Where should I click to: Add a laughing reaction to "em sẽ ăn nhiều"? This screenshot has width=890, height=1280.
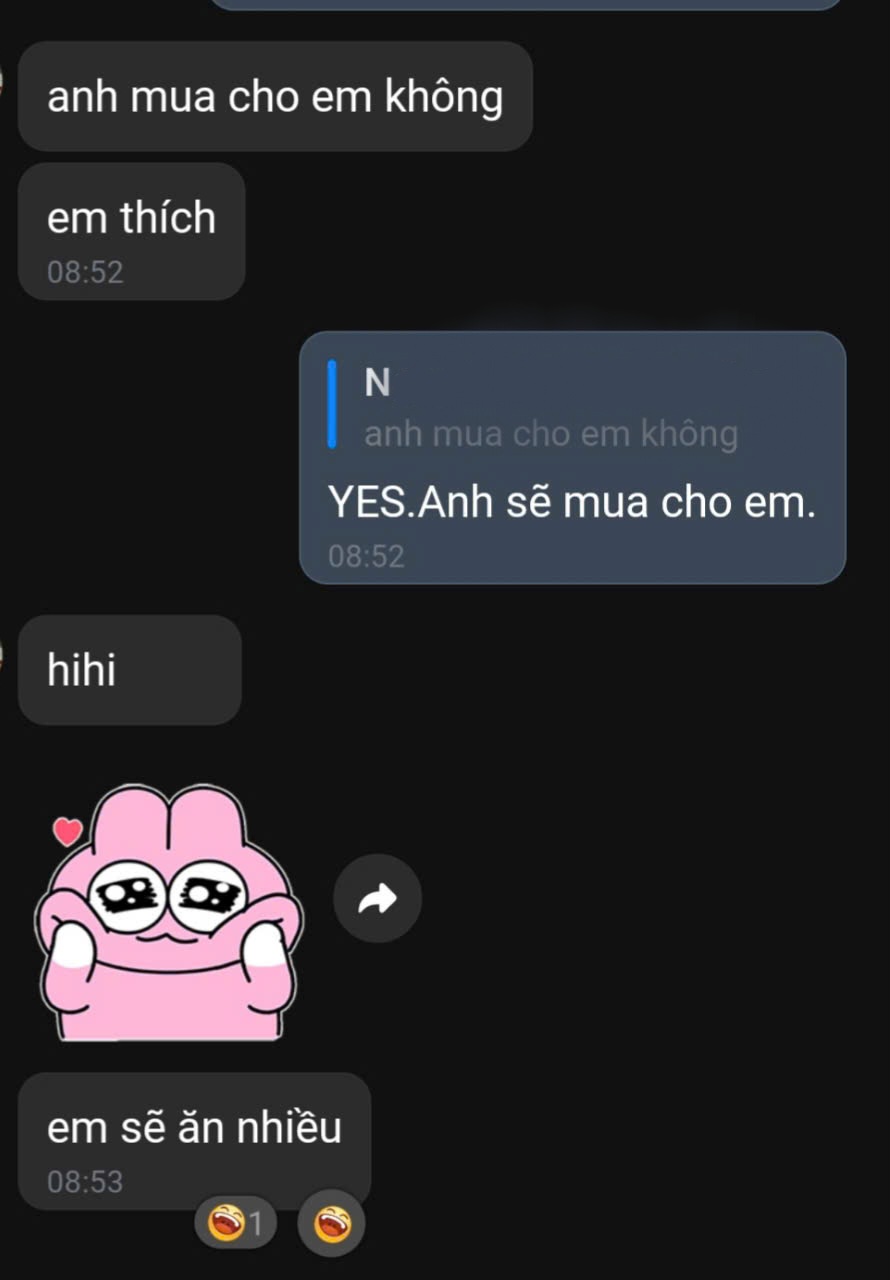[x=331, y=1223]
